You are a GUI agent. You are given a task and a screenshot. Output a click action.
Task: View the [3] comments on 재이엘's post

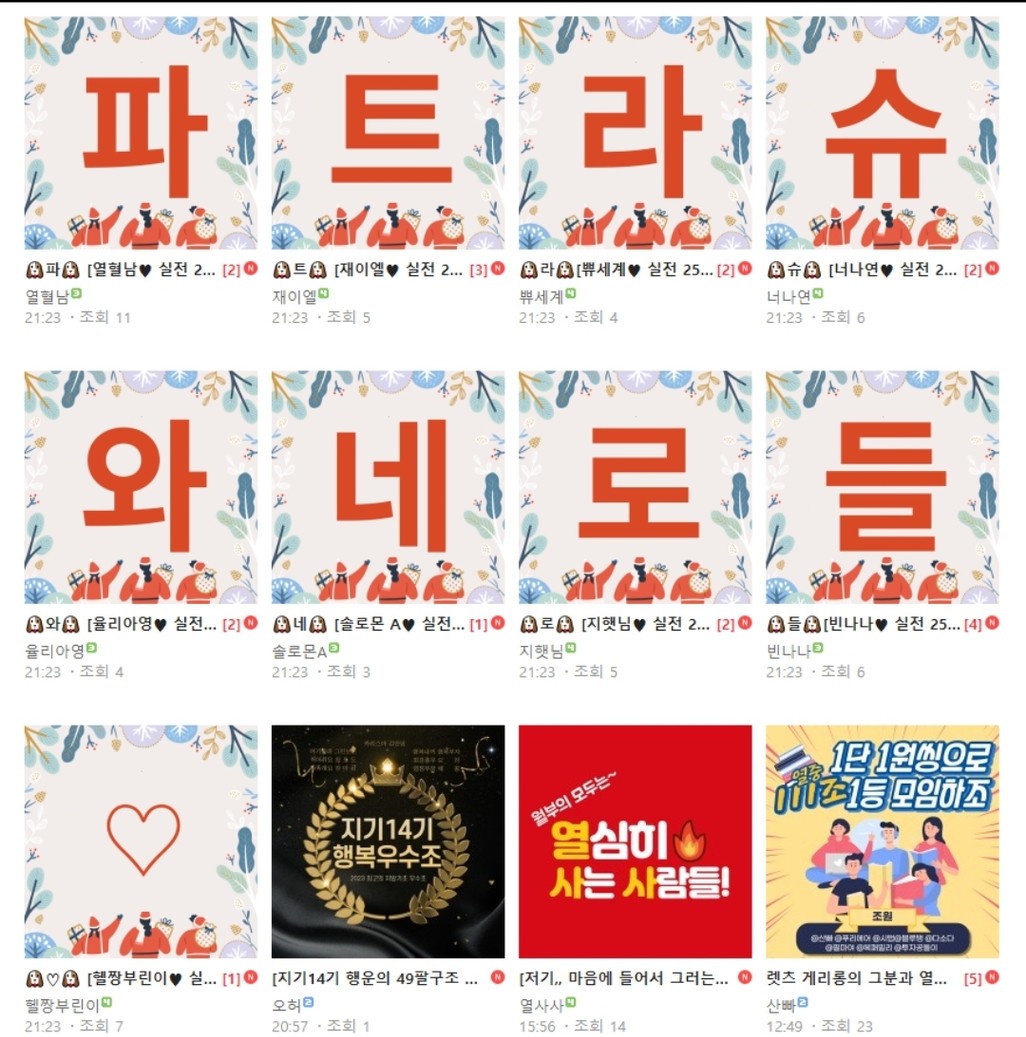point(478,270)
